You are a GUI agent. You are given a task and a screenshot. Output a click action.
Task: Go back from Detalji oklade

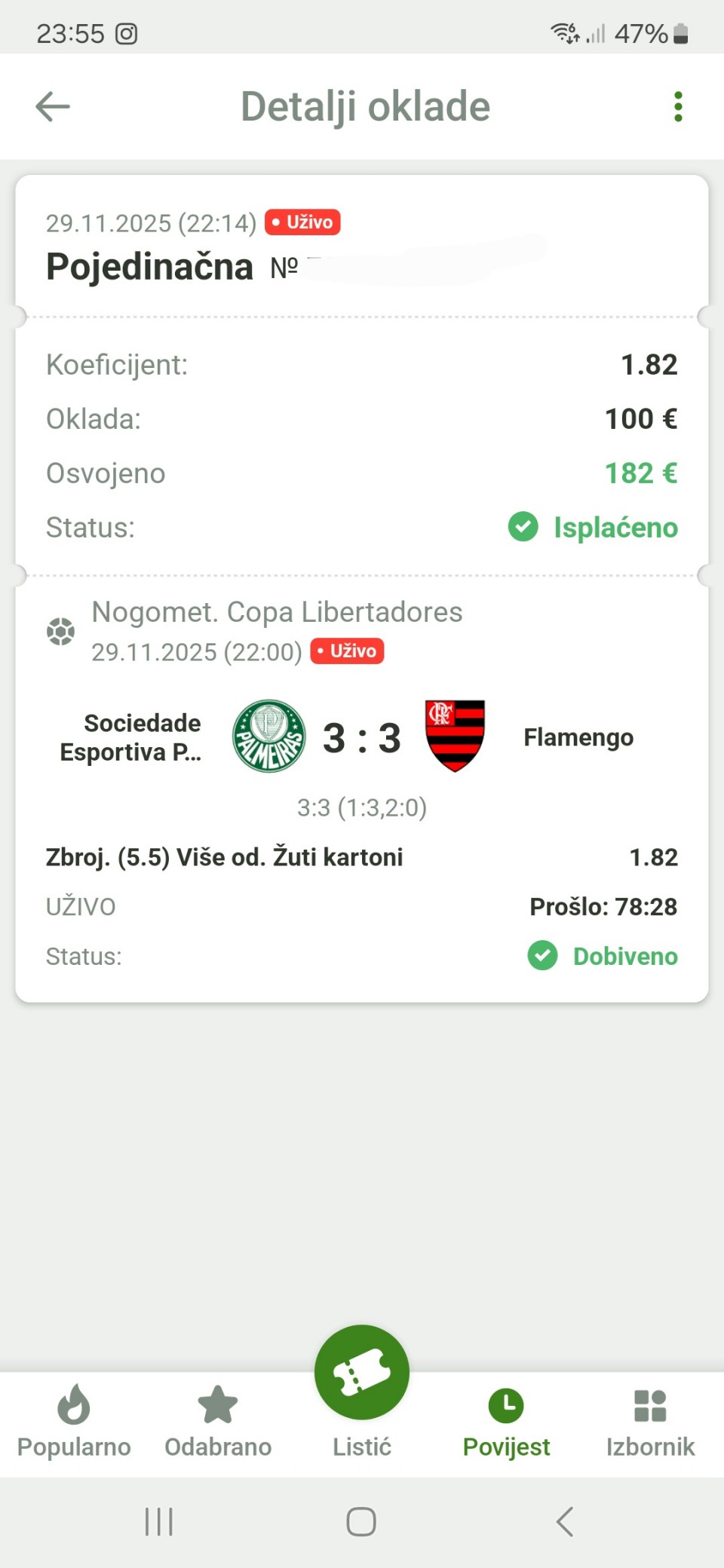point(53,106)
